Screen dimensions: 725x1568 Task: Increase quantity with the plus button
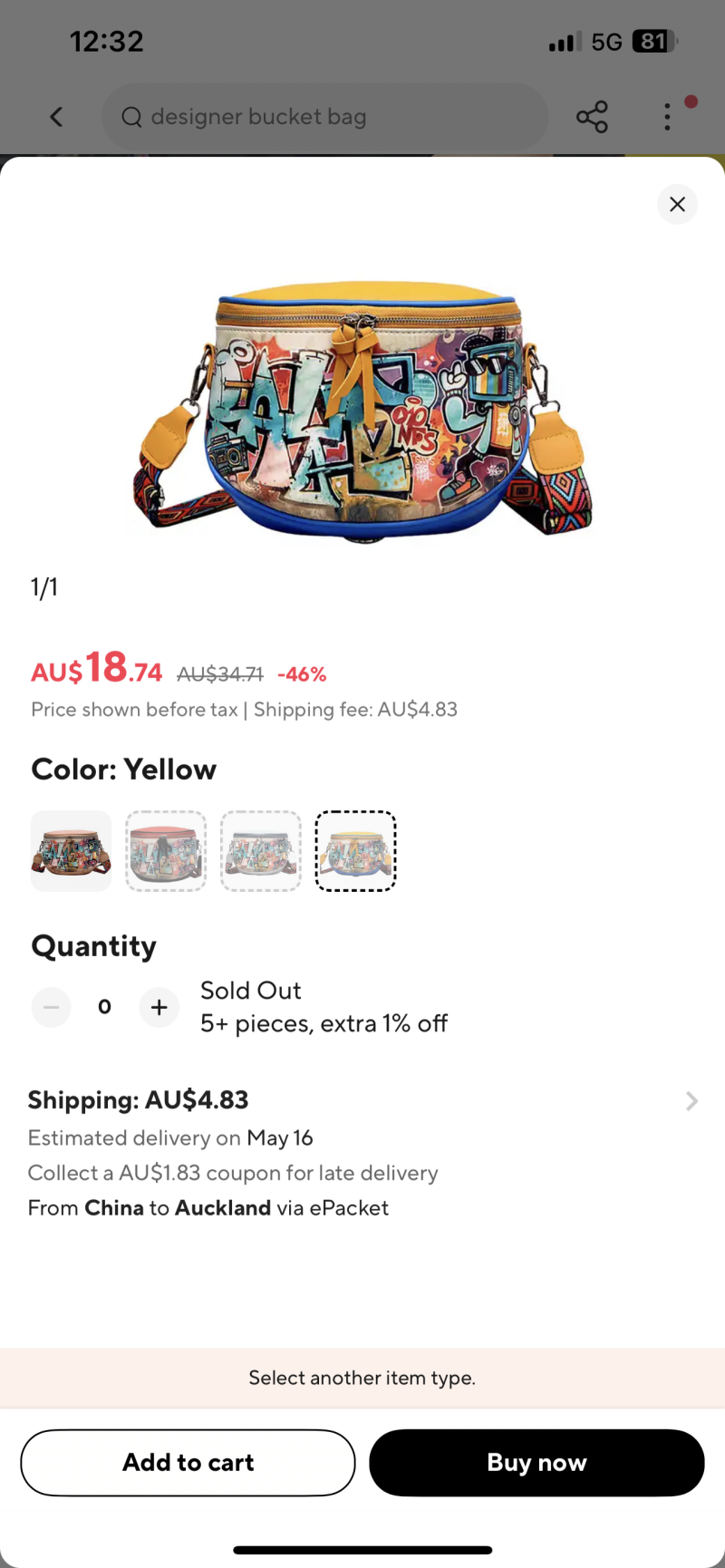tap(159, 1007)
